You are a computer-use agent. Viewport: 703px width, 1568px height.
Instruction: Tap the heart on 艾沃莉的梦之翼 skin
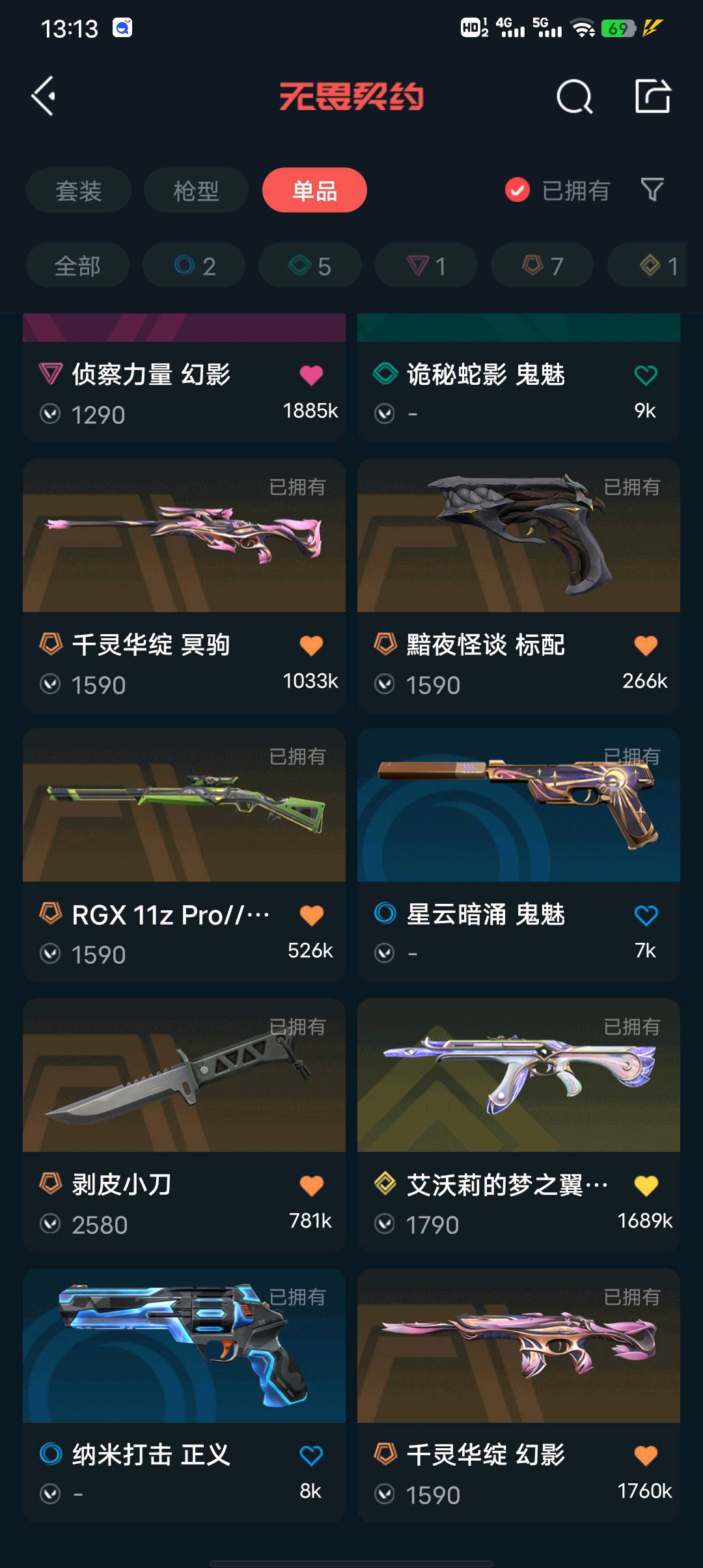646,1186
